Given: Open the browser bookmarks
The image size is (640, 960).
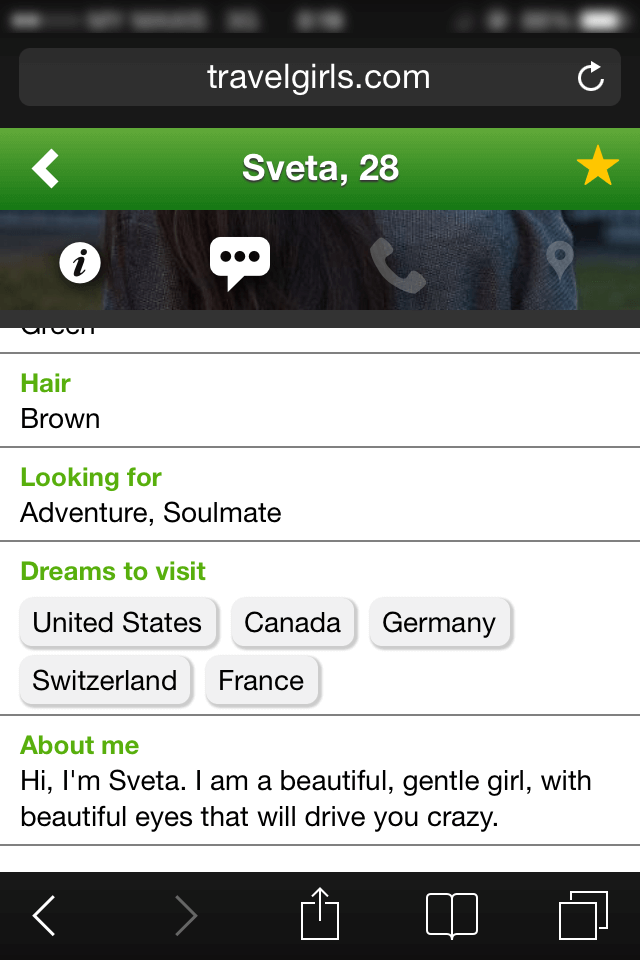Looking at the screenshot, I should point(451,916).
